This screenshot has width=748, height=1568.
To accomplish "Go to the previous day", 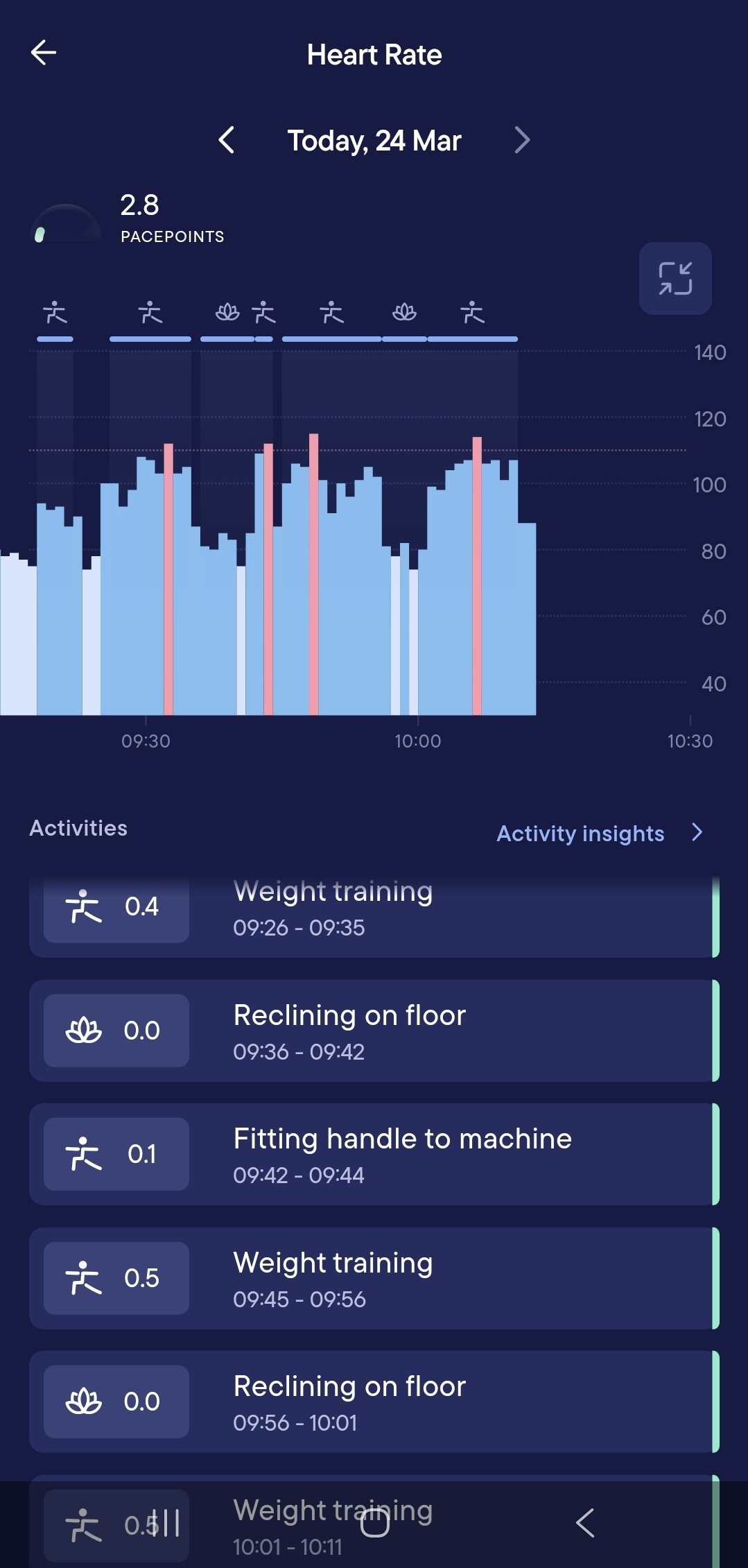I will coord(227,140).
